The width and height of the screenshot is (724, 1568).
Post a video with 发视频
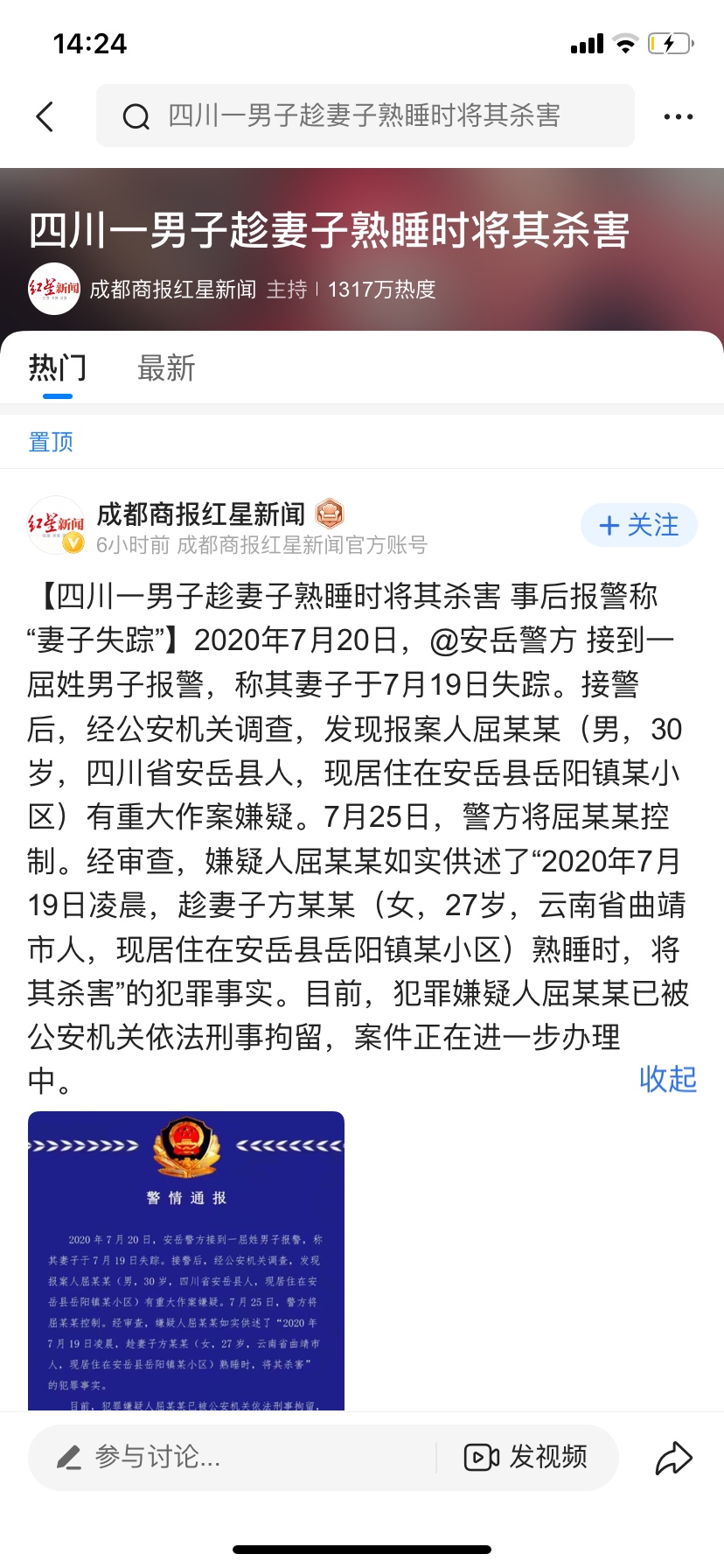[x=526, y=1457]
